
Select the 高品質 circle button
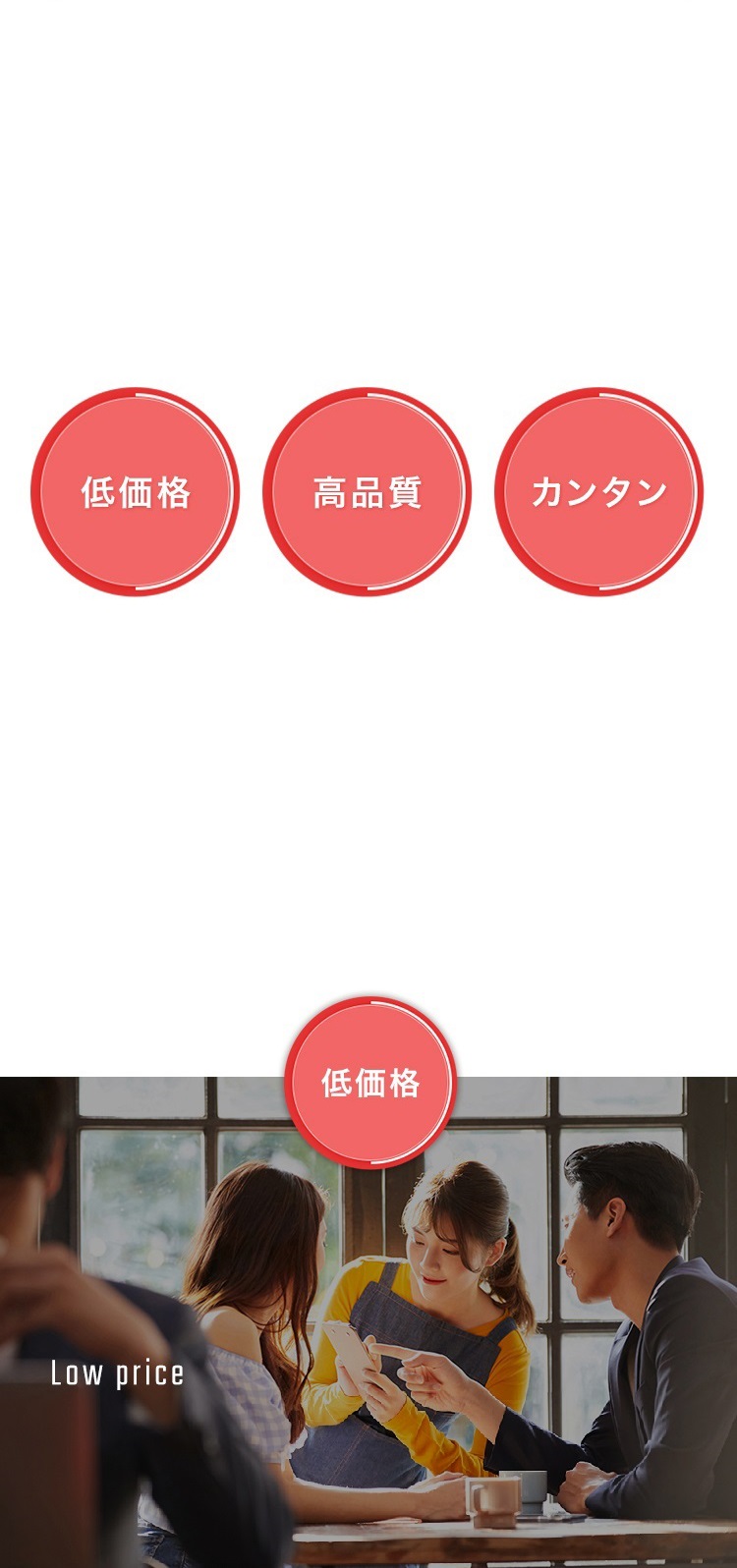(368, 491)
